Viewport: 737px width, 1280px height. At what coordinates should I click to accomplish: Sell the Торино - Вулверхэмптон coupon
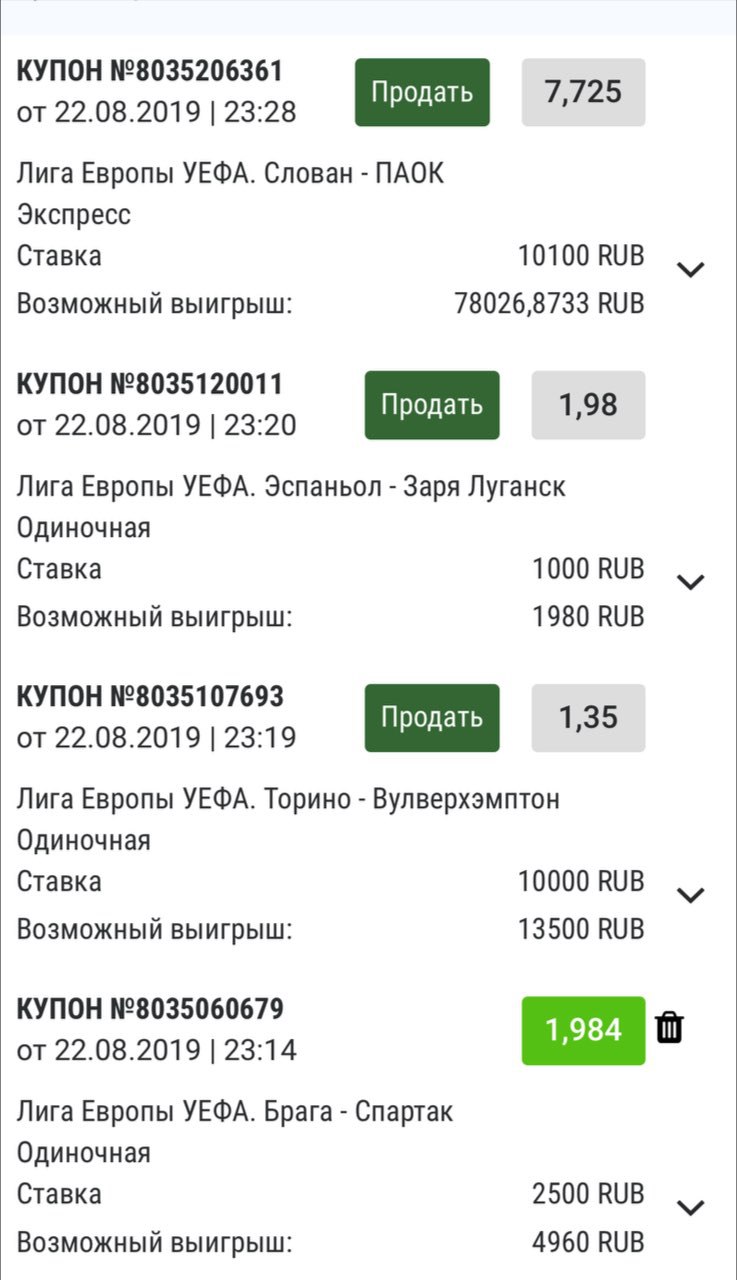431,717
